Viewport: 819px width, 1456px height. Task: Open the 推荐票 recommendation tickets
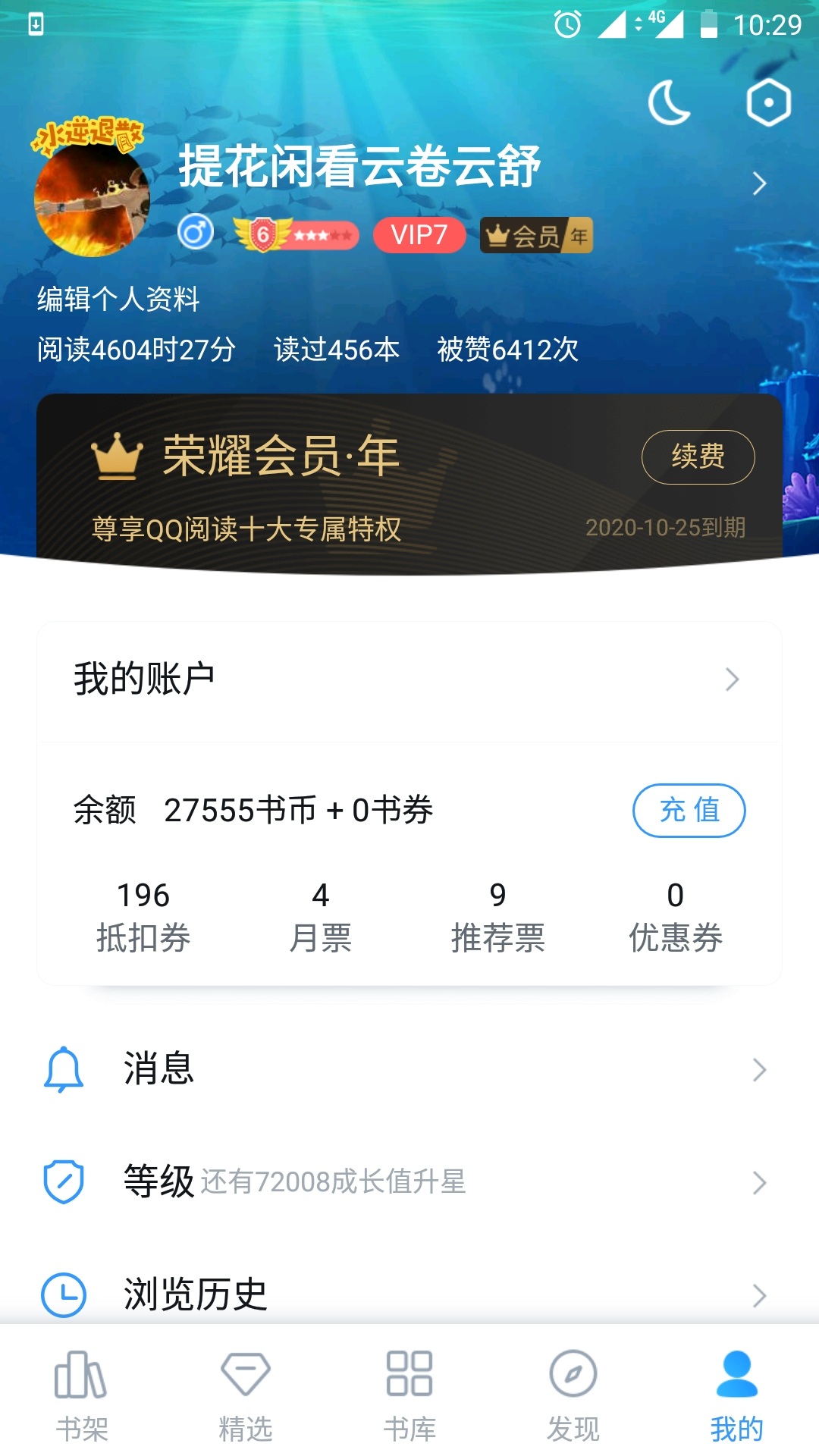pos(497,916)
